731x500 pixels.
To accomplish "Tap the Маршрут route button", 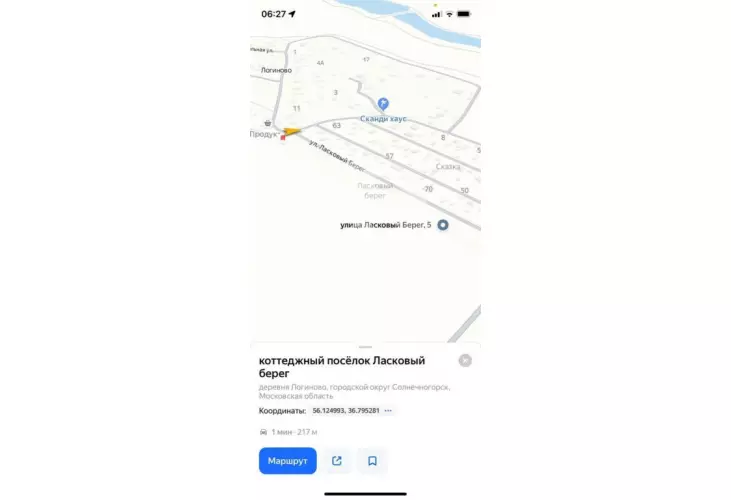I will coord(288,461).
